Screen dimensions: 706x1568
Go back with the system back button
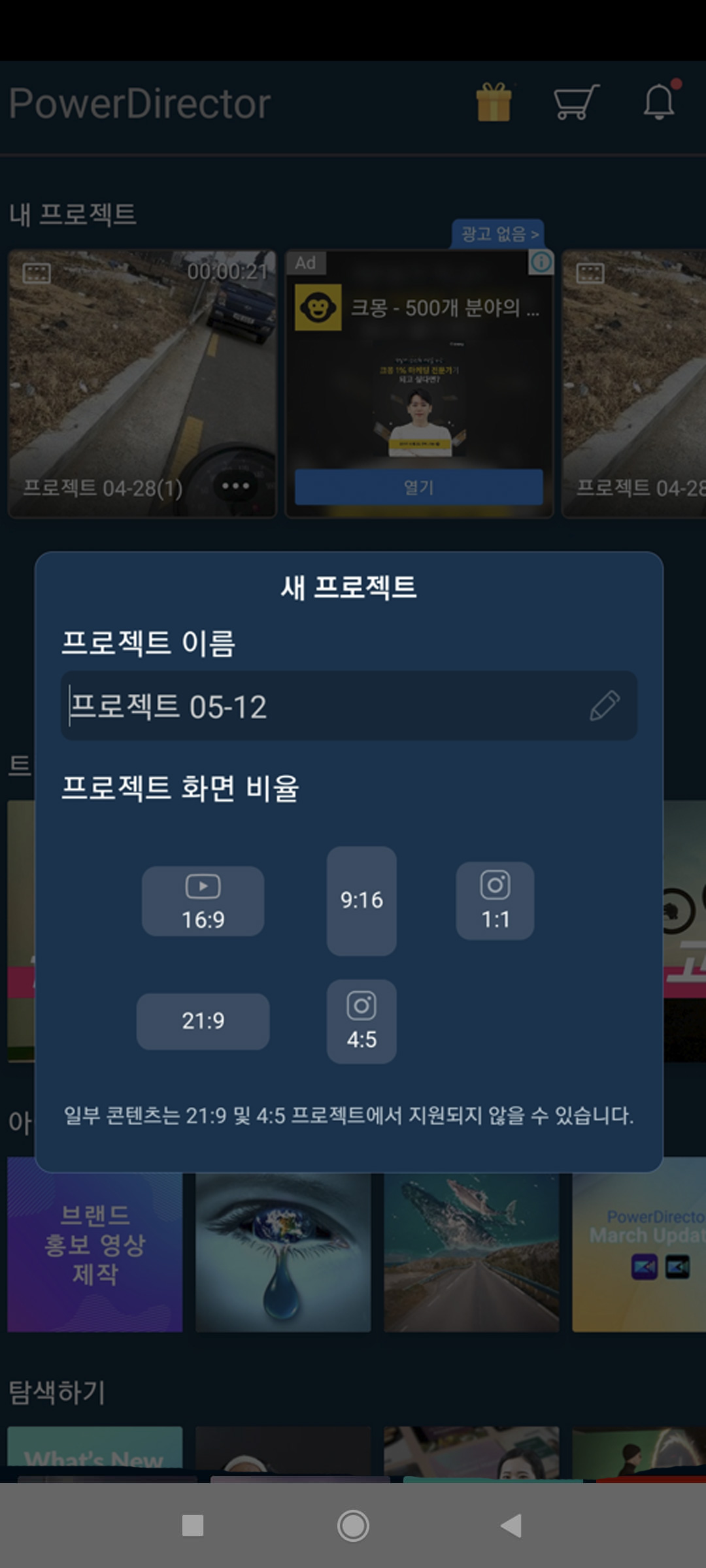(x=511, y=1526)
